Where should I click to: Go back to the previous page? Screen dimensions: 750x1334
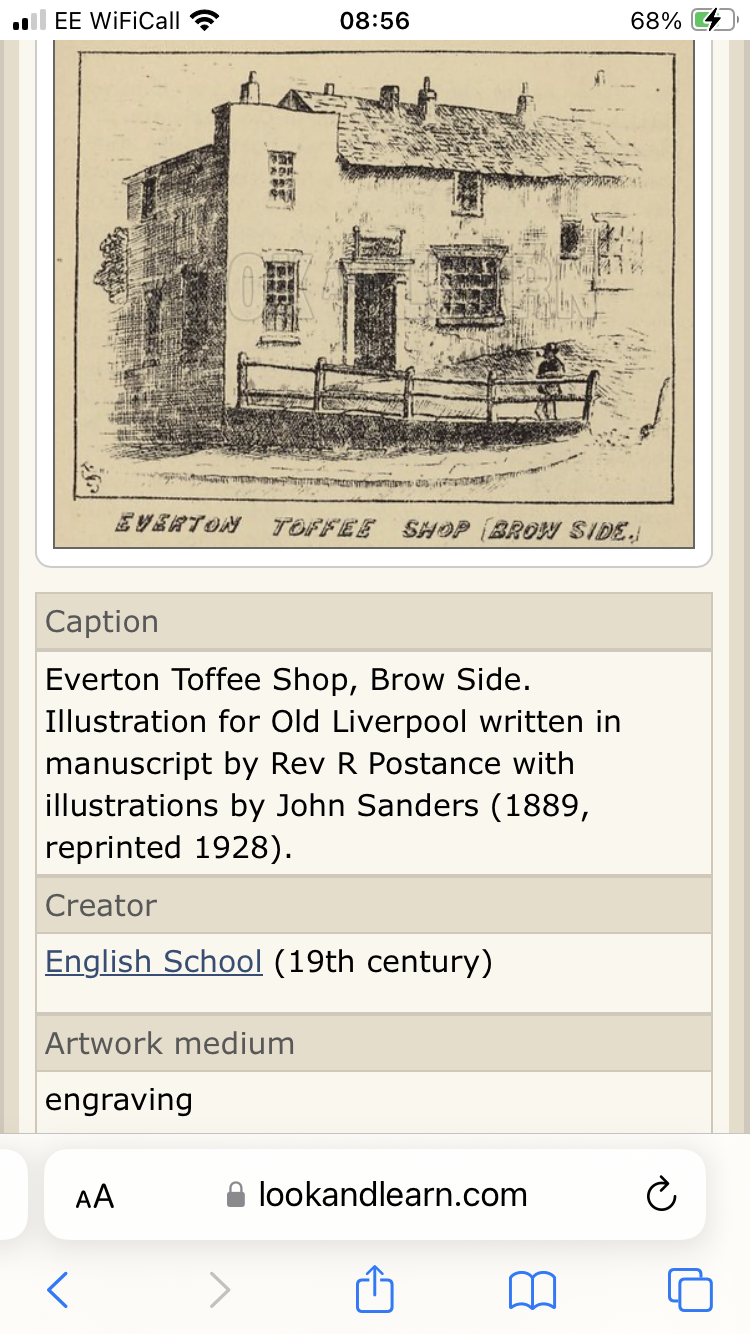tap(58, 1290)
